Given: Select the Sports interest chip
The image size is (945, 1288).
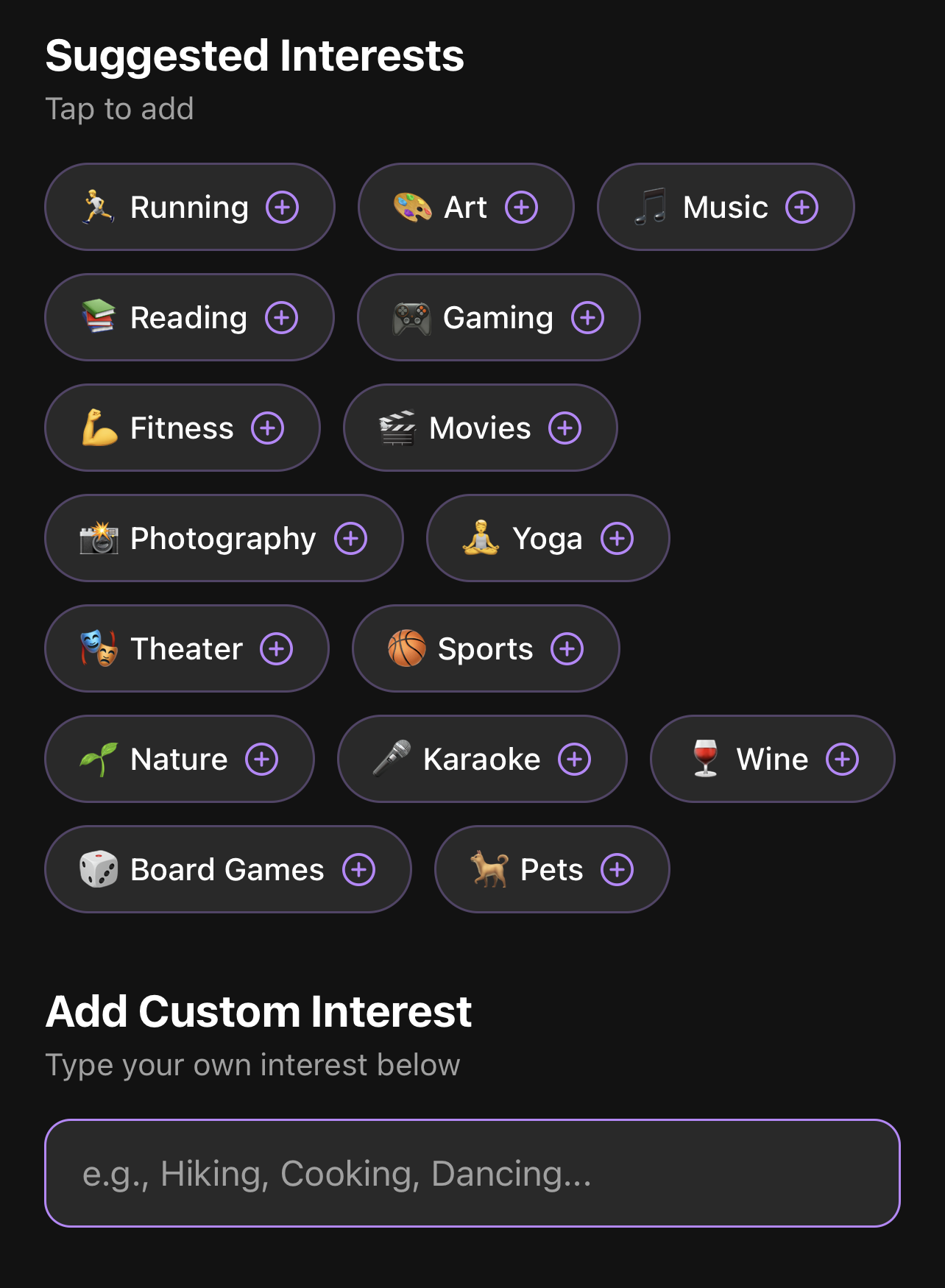Looking at the screenshot, I should (x=485, y=648).
